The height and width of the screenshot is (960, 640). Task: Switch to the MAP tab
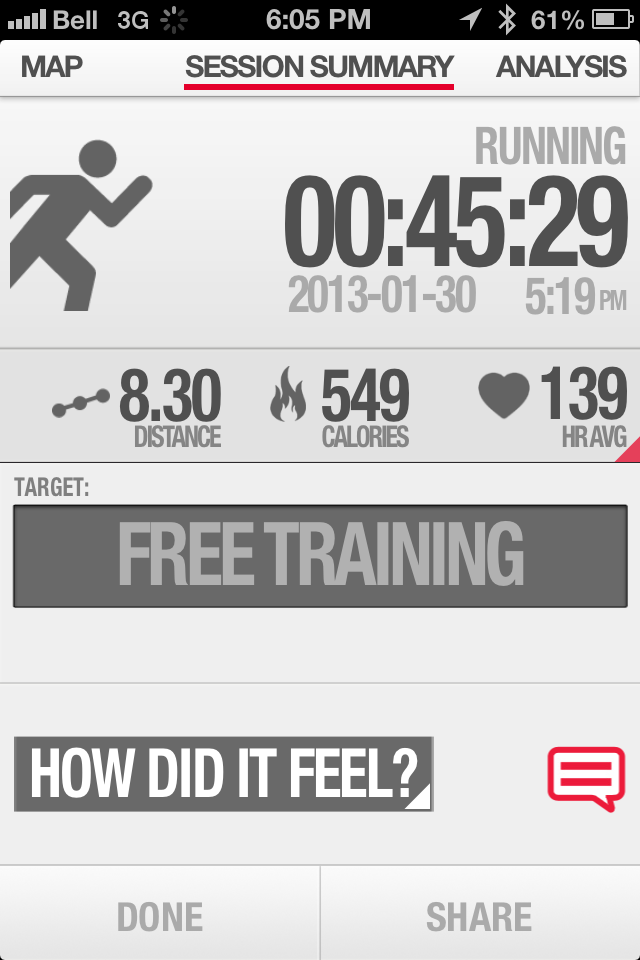tap(52, 67)
